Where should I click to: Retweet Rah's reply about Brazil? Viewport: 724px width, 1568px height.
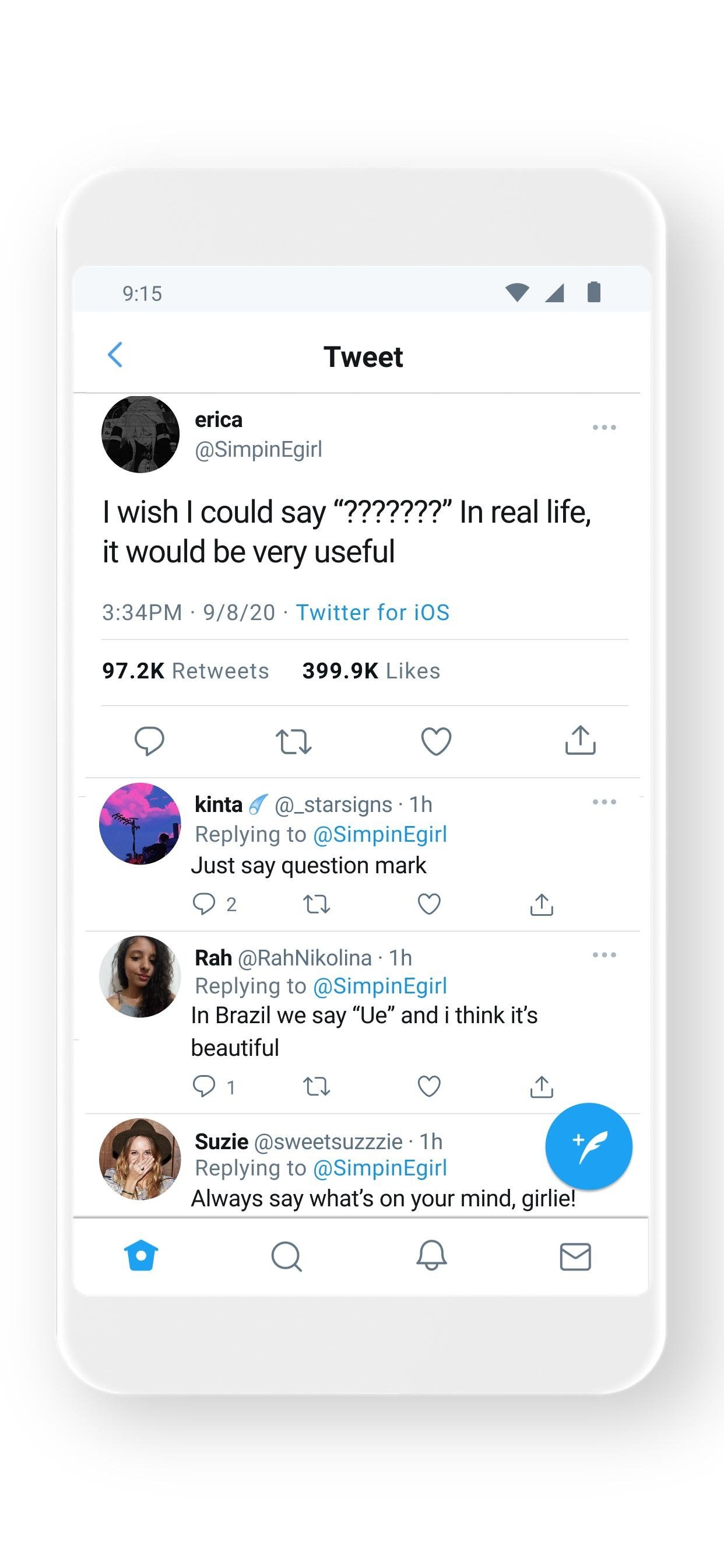(x=317, y=1086)
